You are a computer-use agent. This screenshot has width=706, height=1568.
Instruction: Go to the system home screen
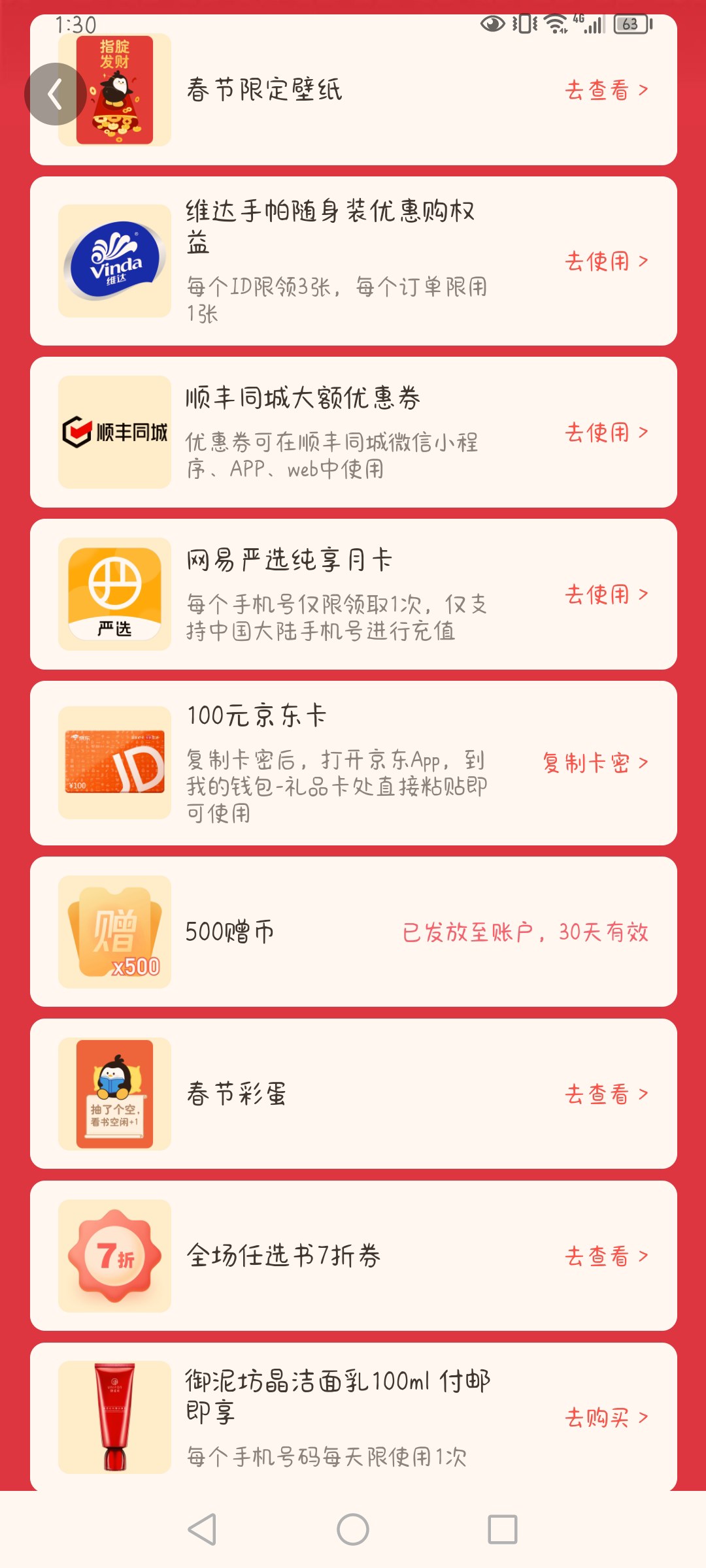click(x=353, y=1529)
